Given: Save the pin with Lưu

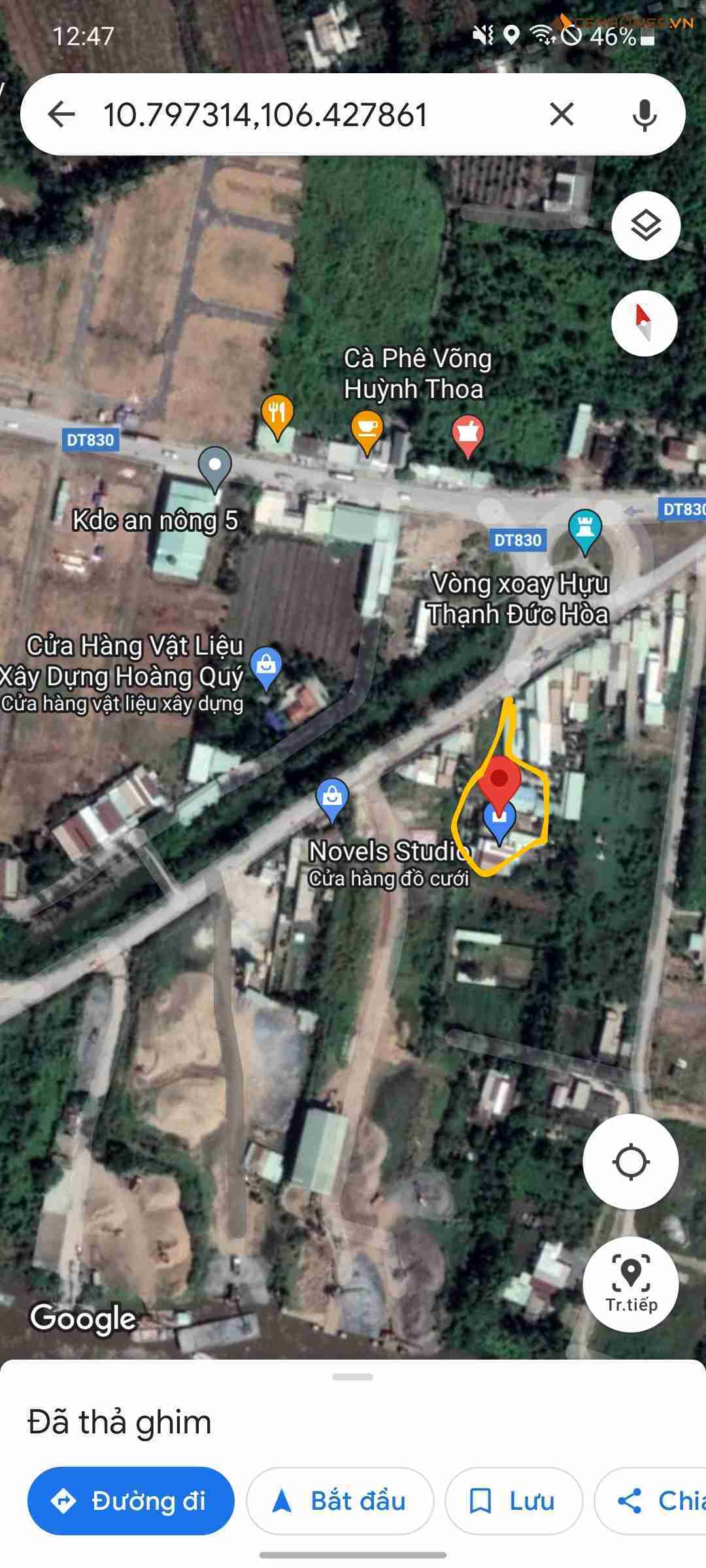Looking at the screenshot, I should coord(514,1501).
